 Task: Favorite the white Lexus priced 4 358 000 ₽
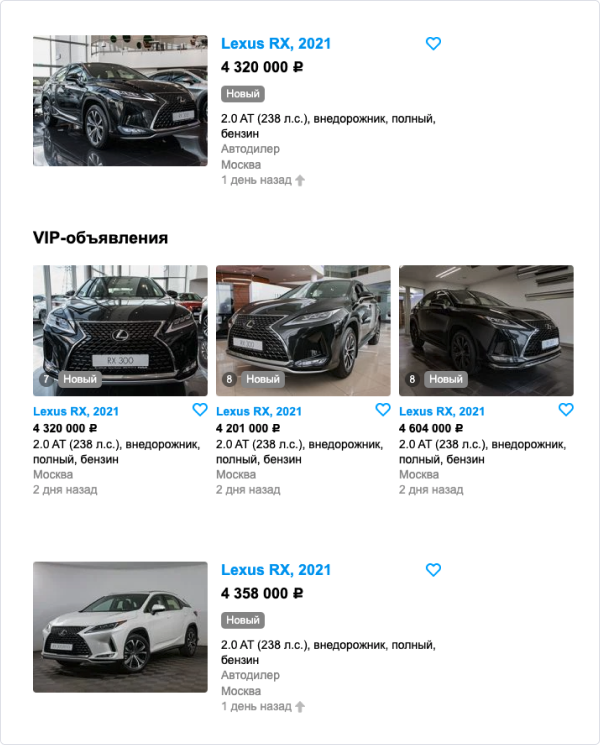tap(433, 570)
